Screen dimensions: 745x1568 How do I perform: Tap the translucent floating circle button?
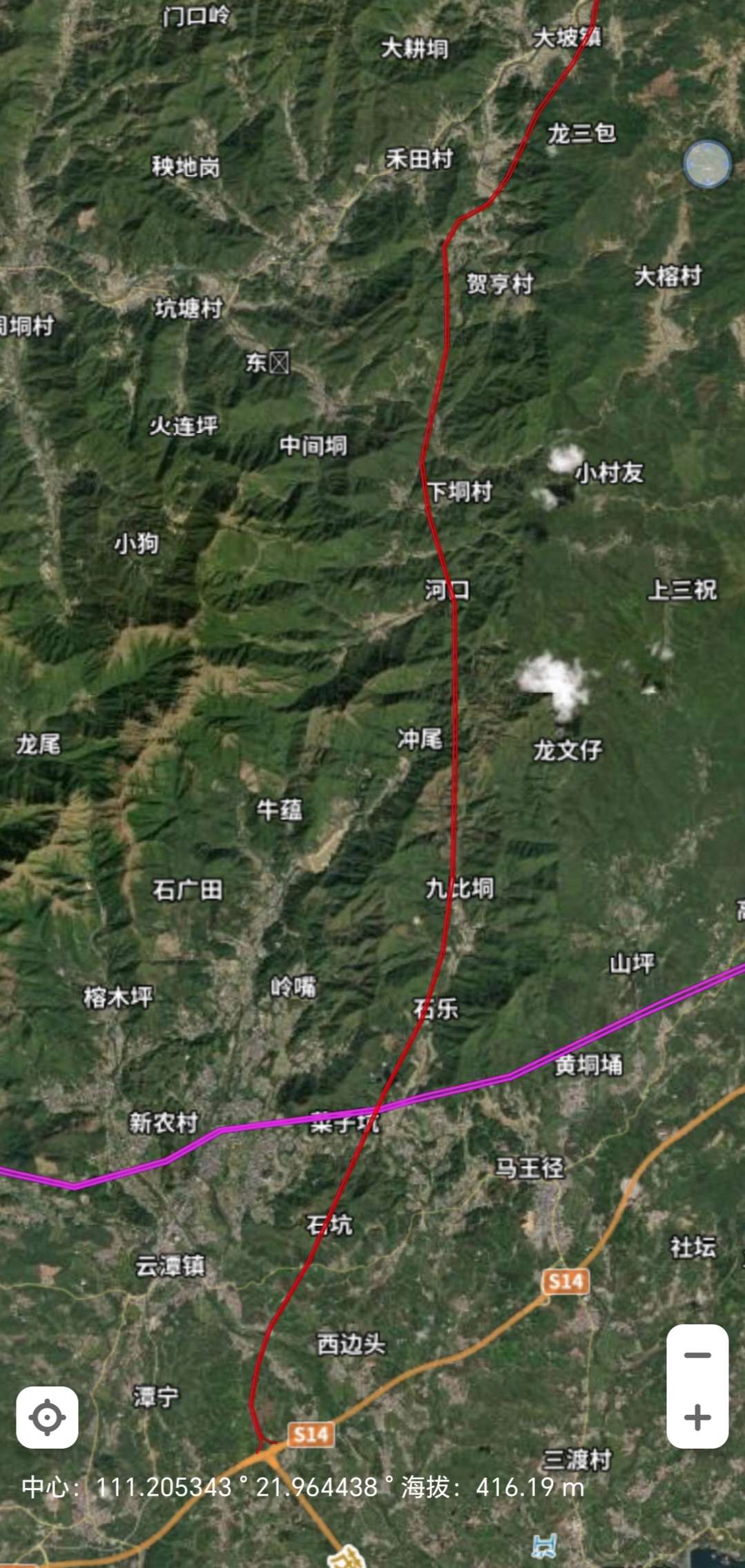pyautogui.click(x=707, y=164)
